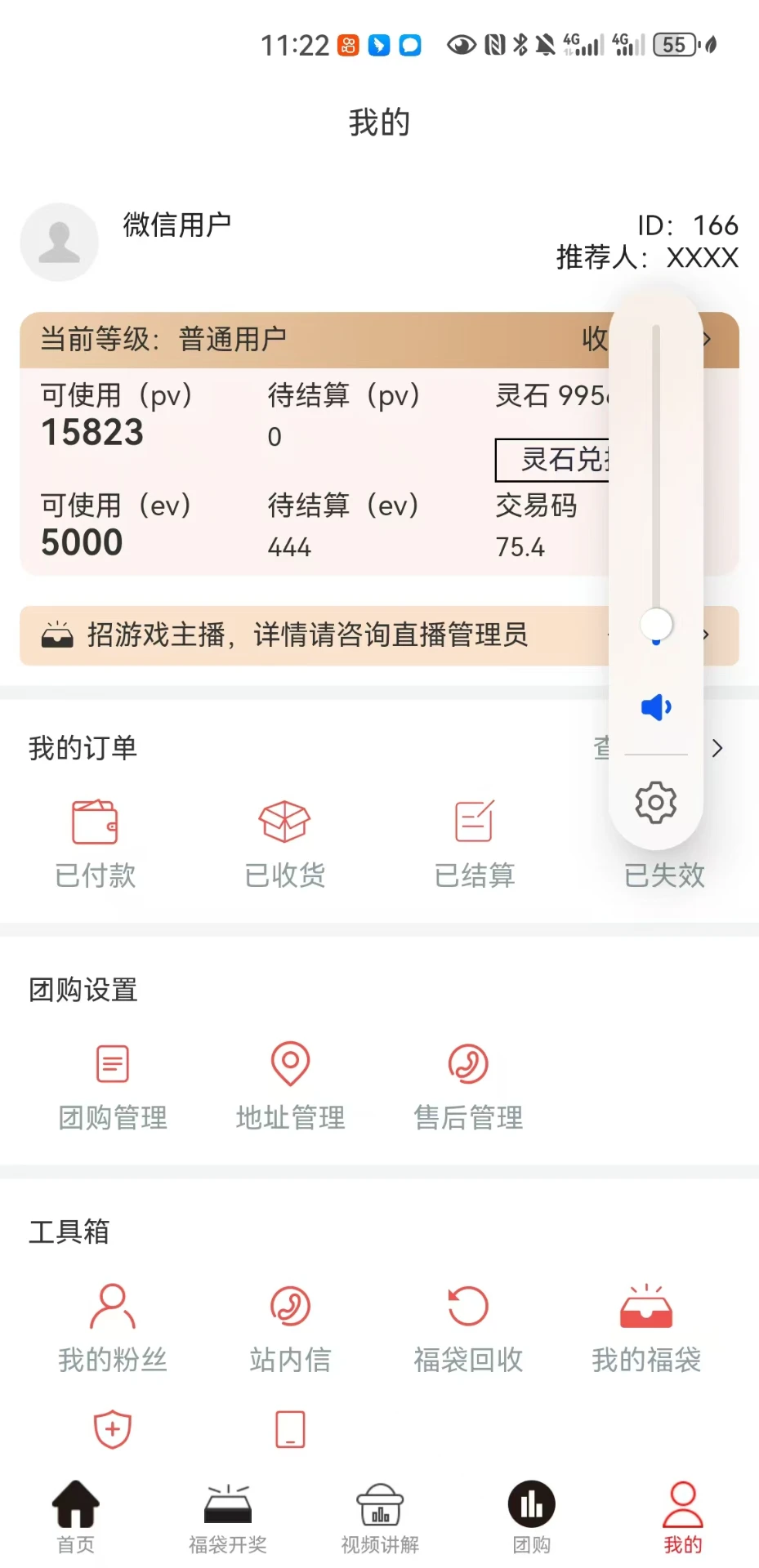Expand the 招游戏主播 recruitment banner
759x1568 pixels.
[x=706, y=635]
